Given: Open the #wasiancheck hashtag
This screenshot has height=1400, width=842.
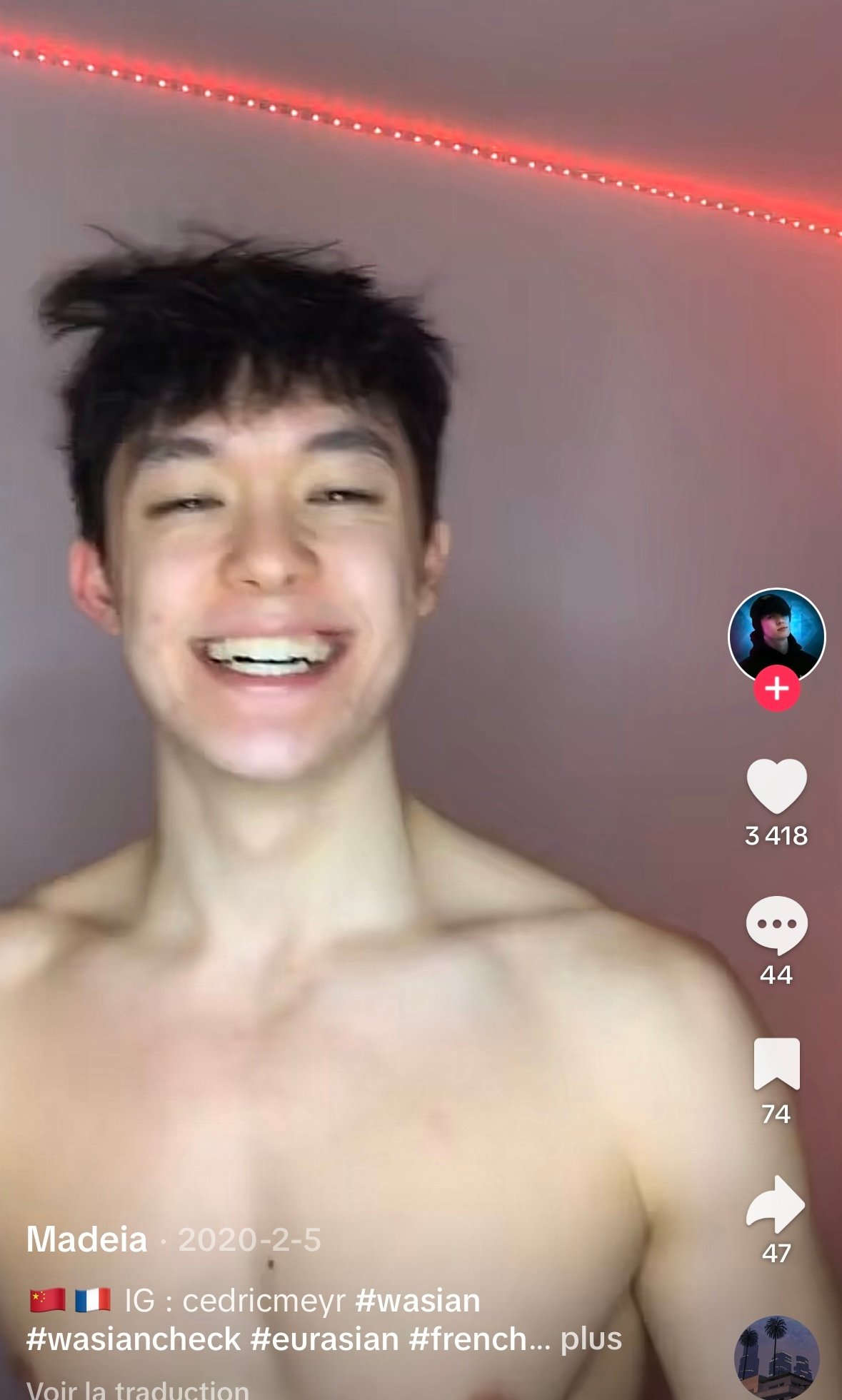Looking at the screenshot, I should 134,1339.
